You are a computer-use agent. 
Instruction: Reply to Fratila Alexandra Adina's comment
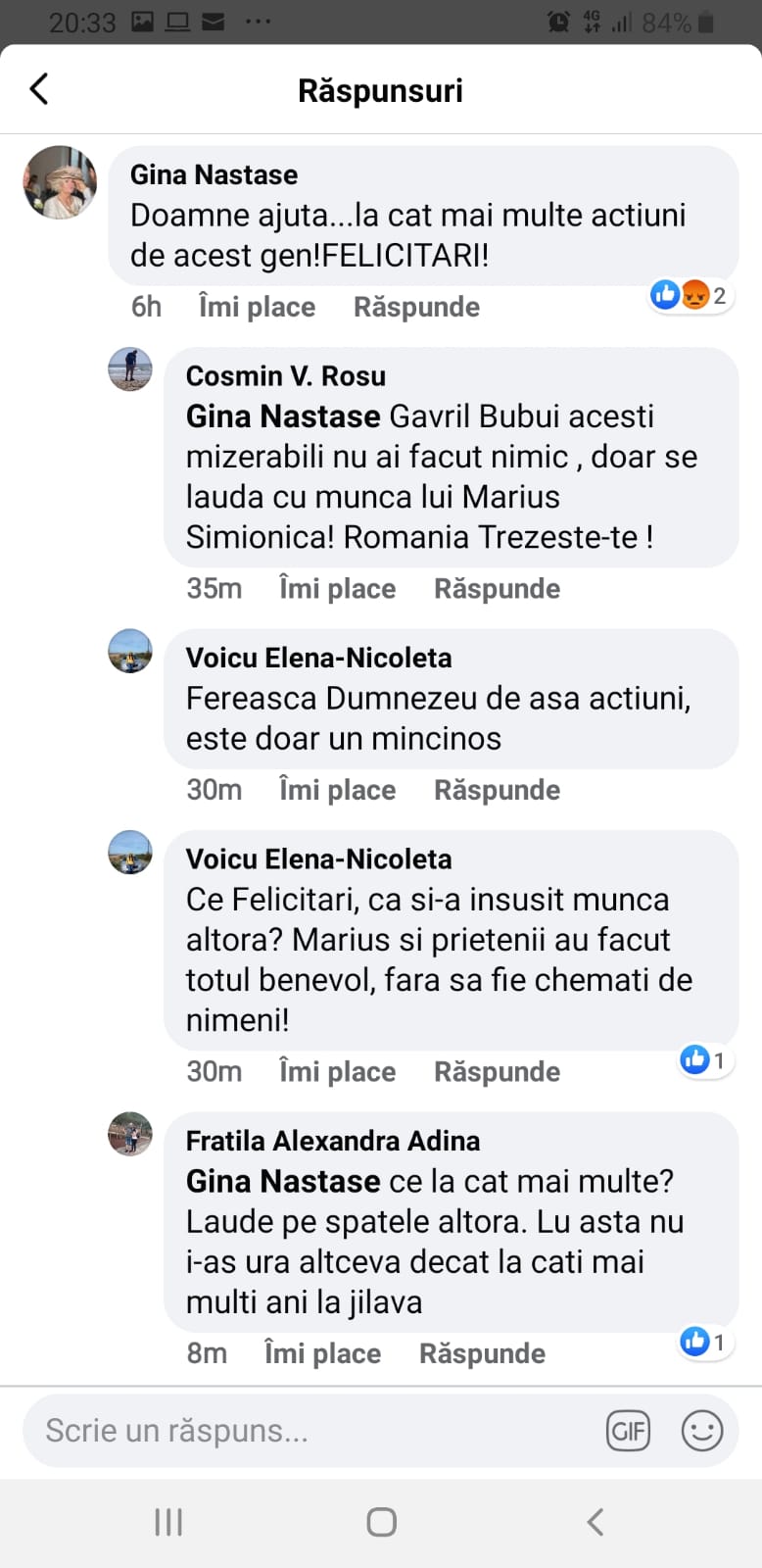tap(482, 1353)
